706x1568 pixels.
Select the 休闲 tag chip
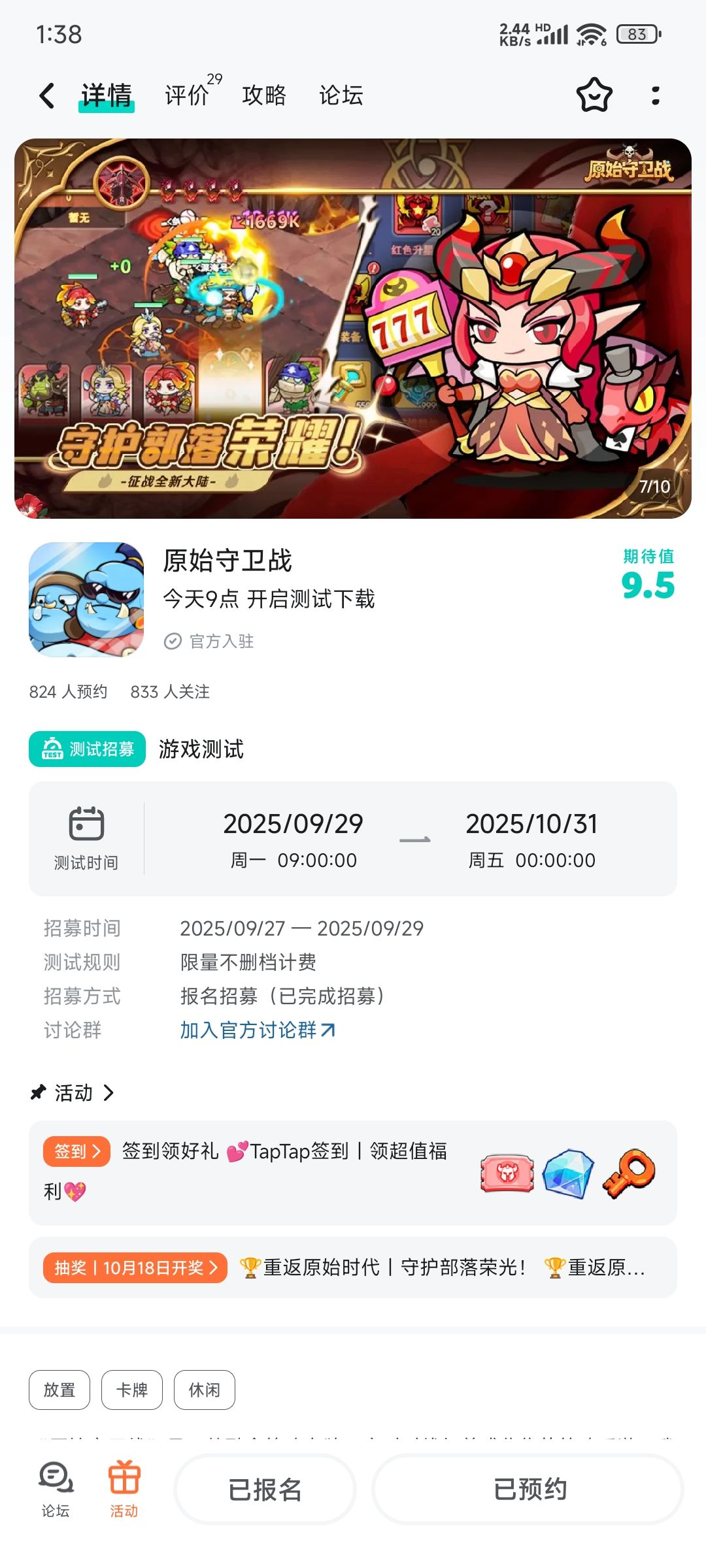click(205, 1390)
